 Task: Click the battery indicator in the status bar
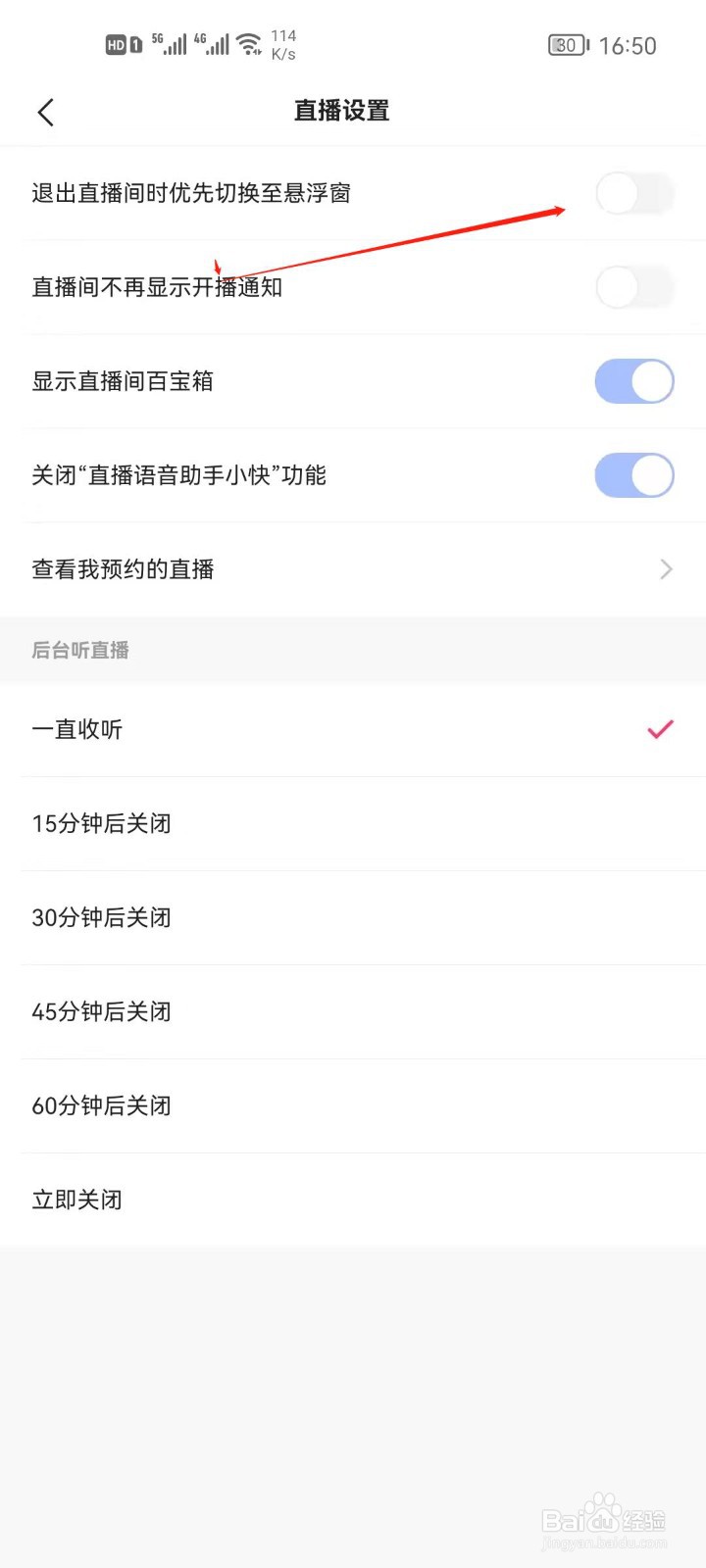(567, 44)
